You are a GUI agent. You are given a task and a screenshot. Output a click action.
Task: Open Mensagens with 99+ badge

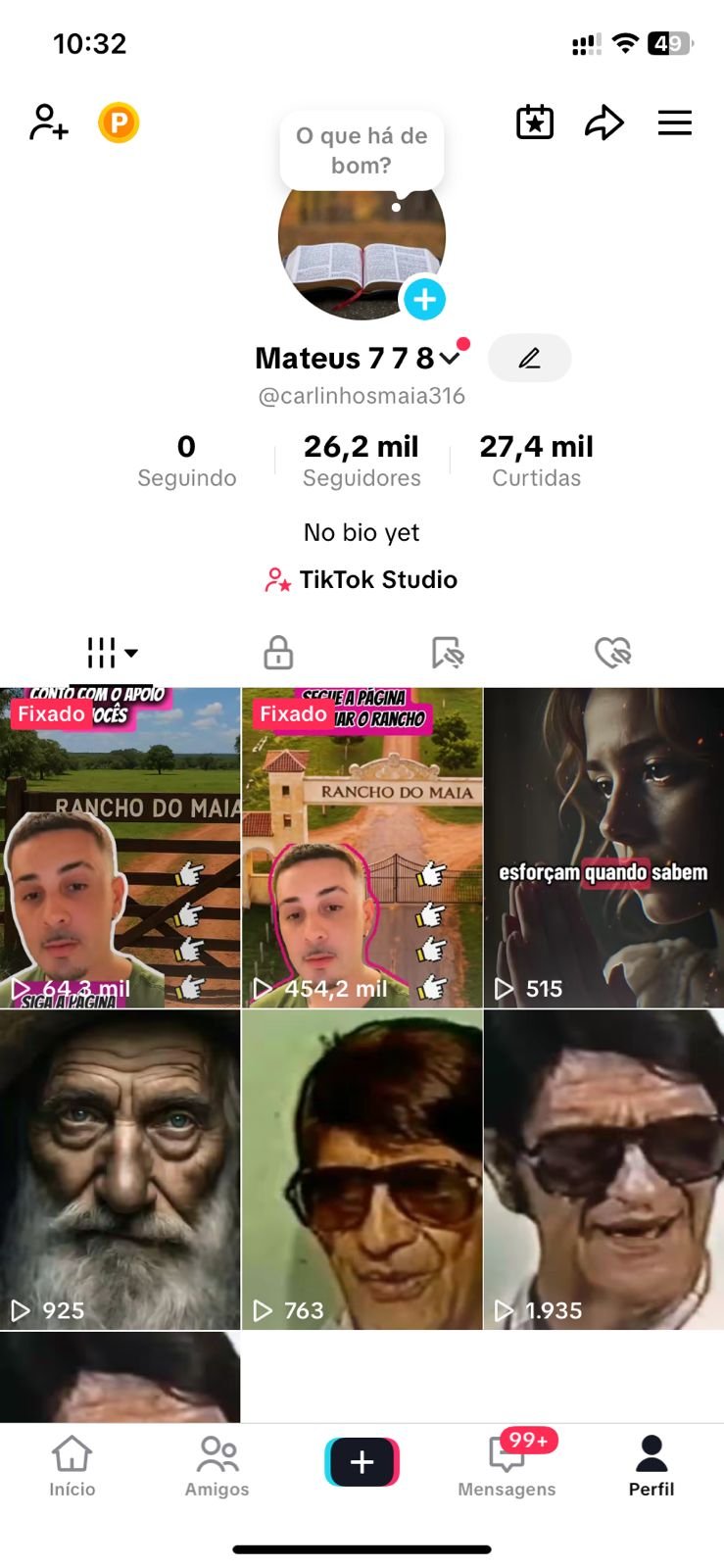(507, 1466)
